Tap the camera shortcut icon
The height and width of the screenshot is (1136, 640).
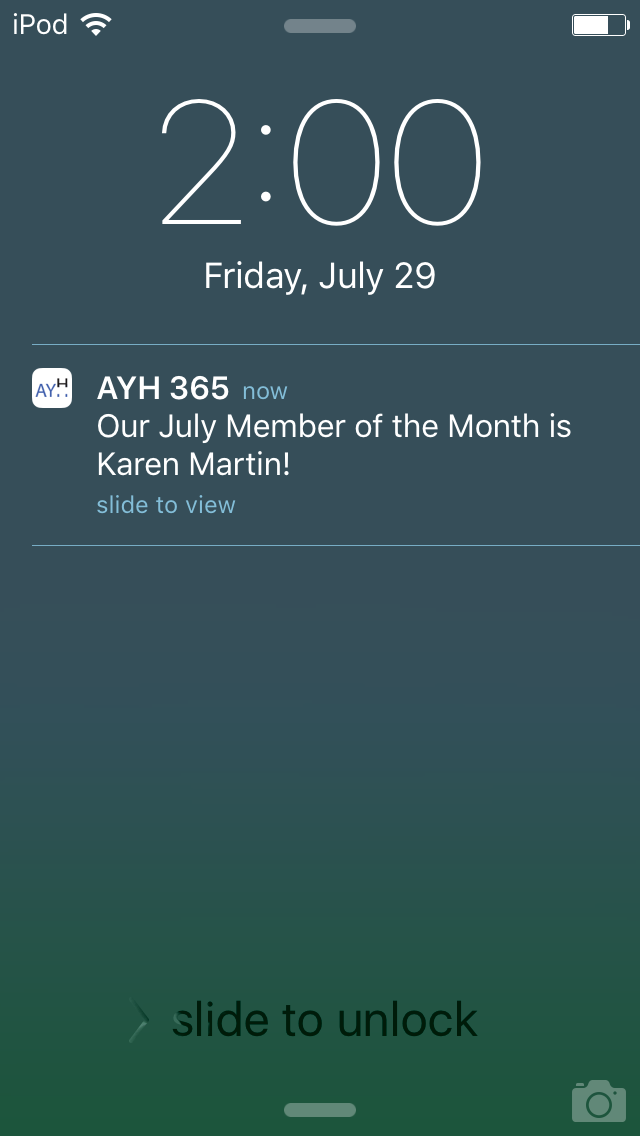[x=598, y=1100]
